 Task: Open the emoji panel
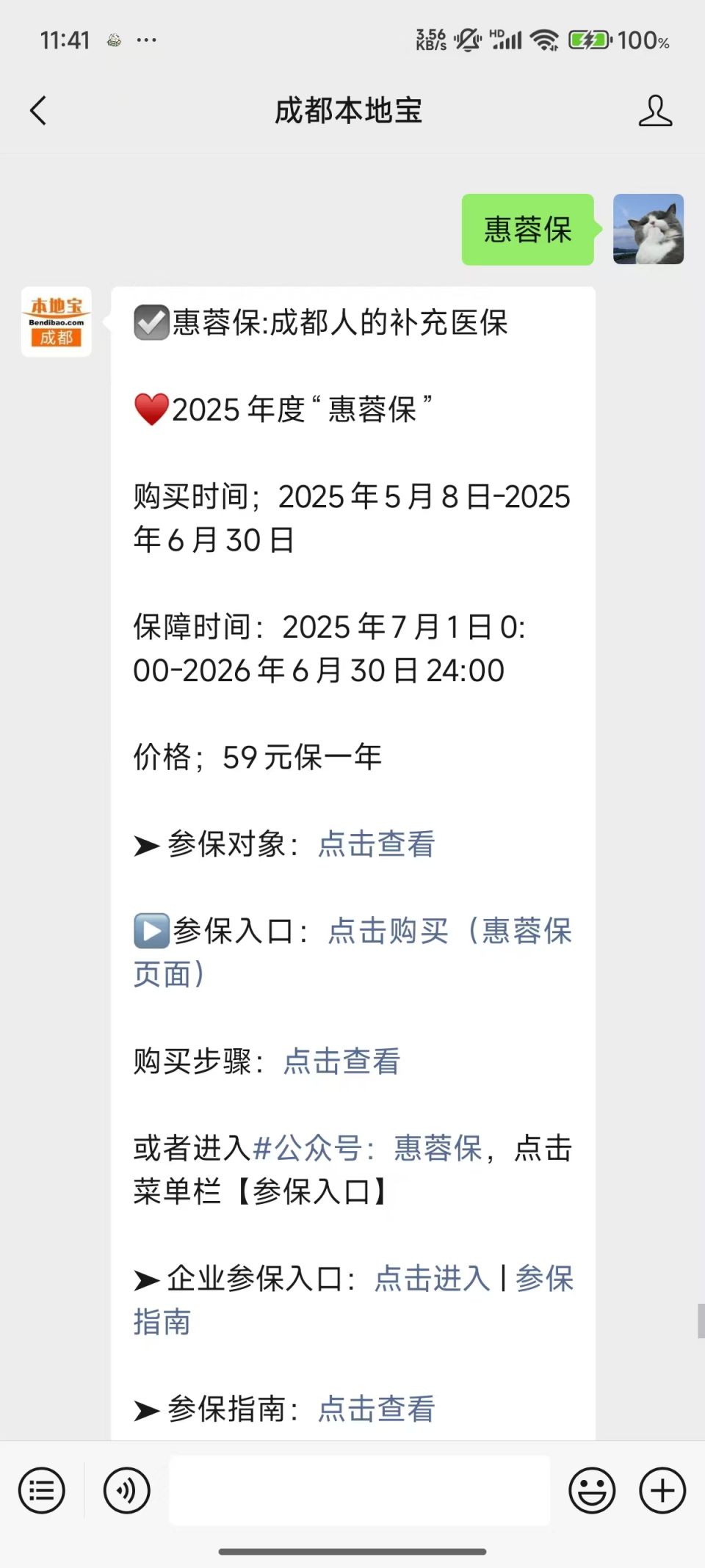click(592, 1490)
